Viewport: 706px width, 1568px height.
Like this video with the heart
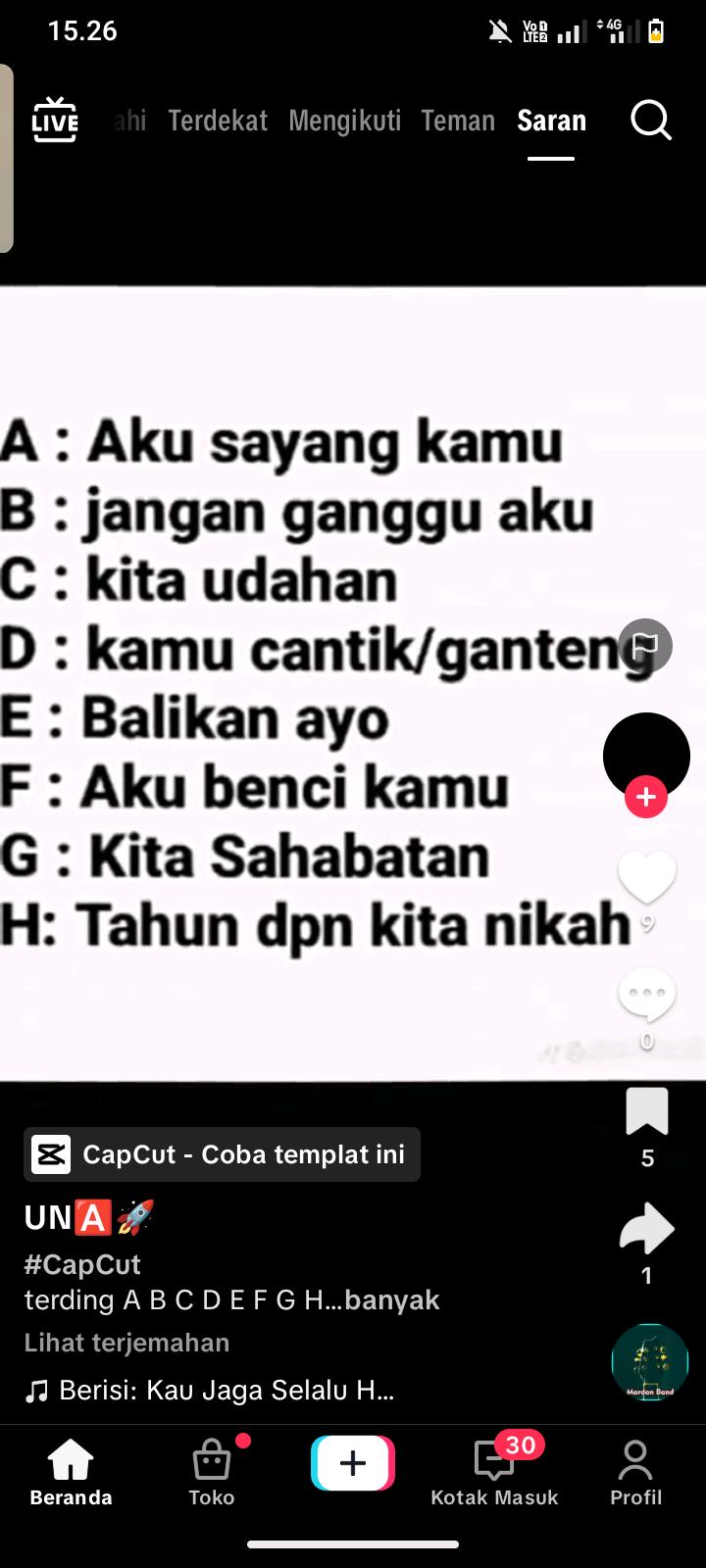tap(646, 876)
